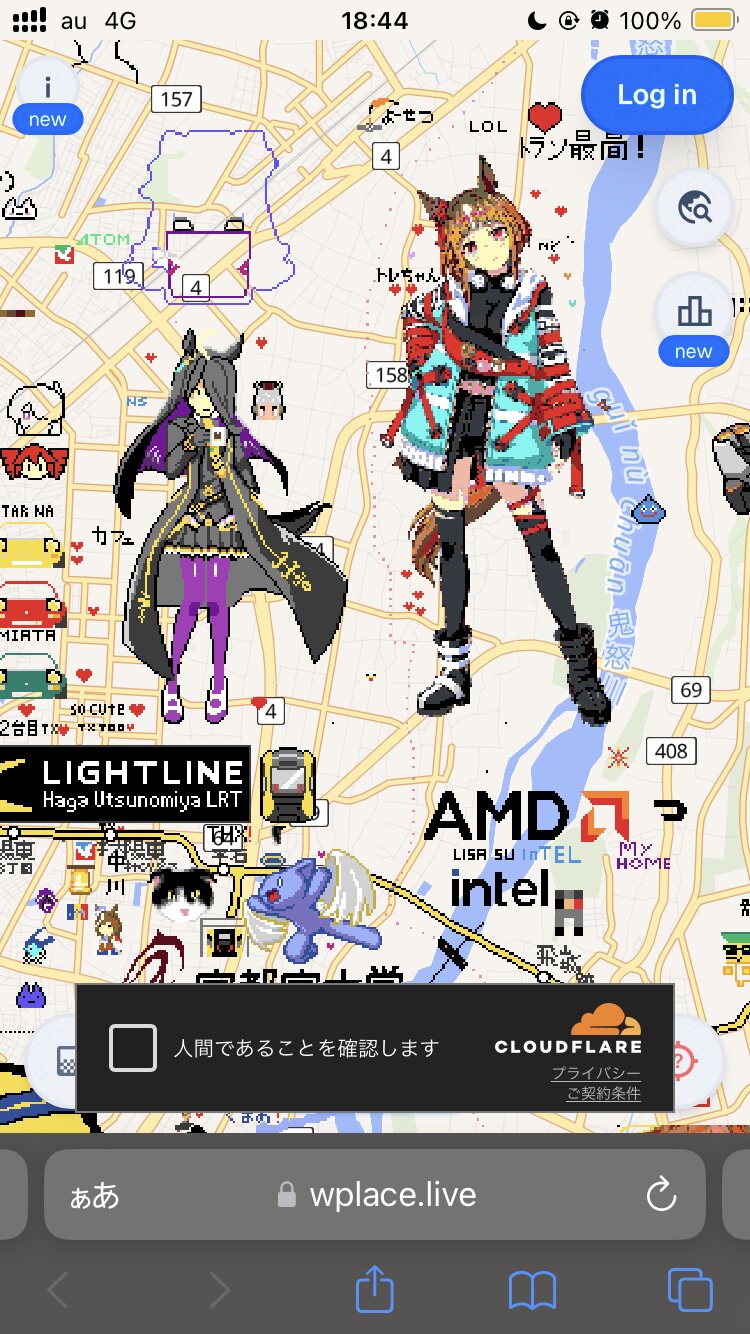Open the map search globe icon
This screenshot has width=750, height=1334.
point(694,208)
